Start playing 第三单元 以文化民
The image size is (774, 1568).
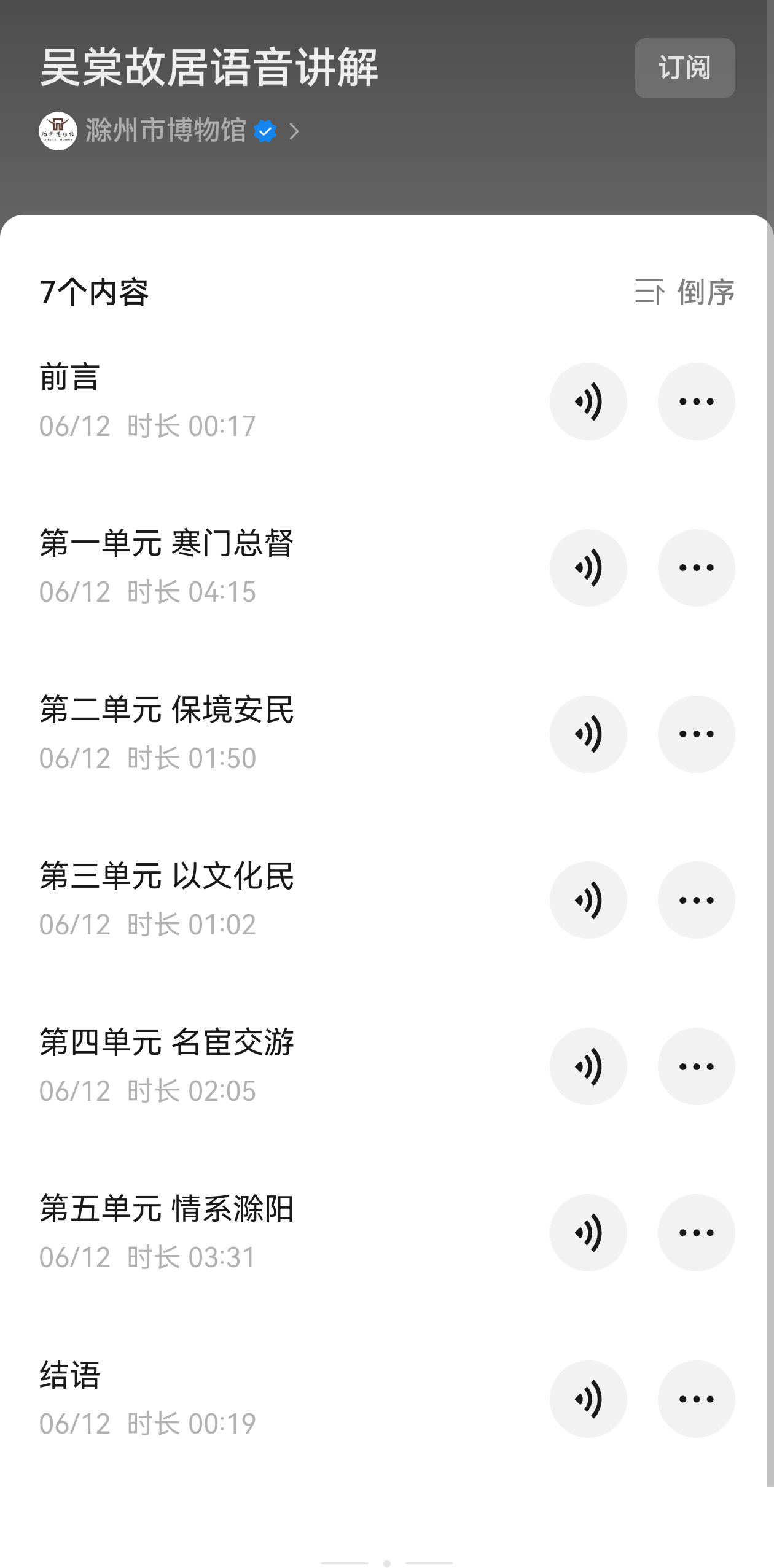[588, 900]
